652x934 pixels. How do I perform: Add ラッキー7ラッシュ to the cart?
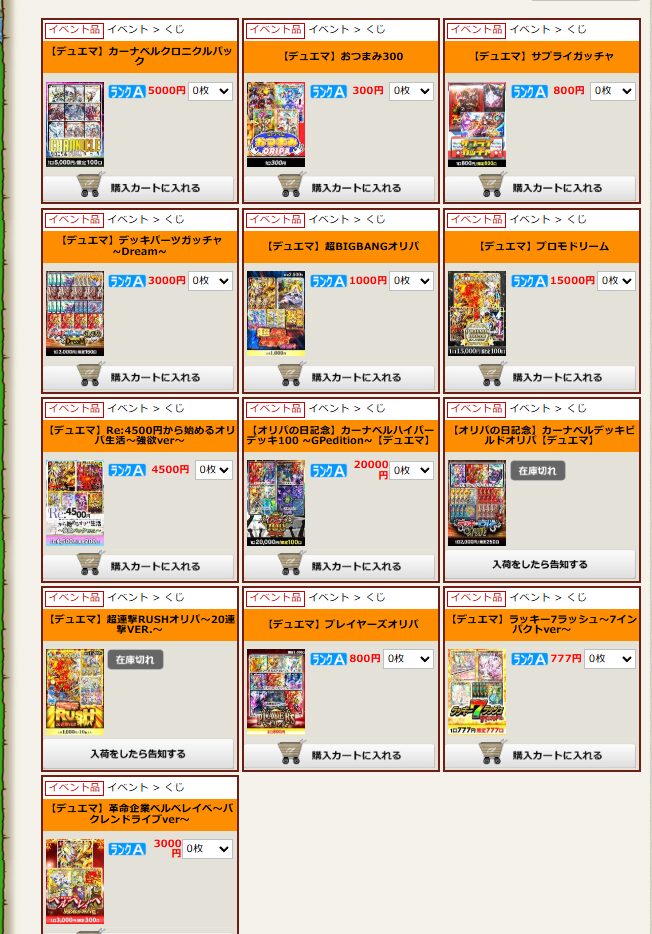[541, 755]
